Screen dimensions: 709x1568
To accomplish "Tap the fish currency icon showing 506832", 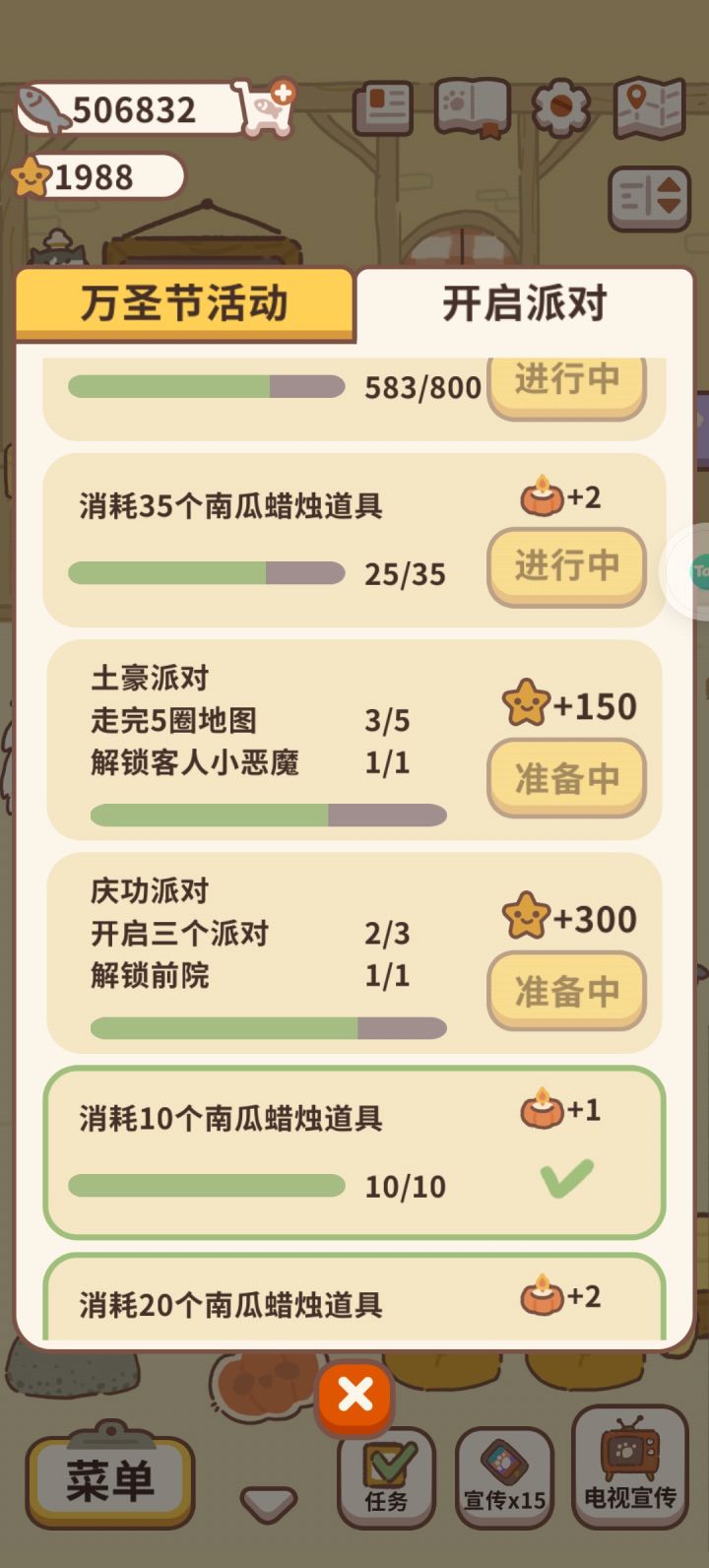I will pos(39,108).
